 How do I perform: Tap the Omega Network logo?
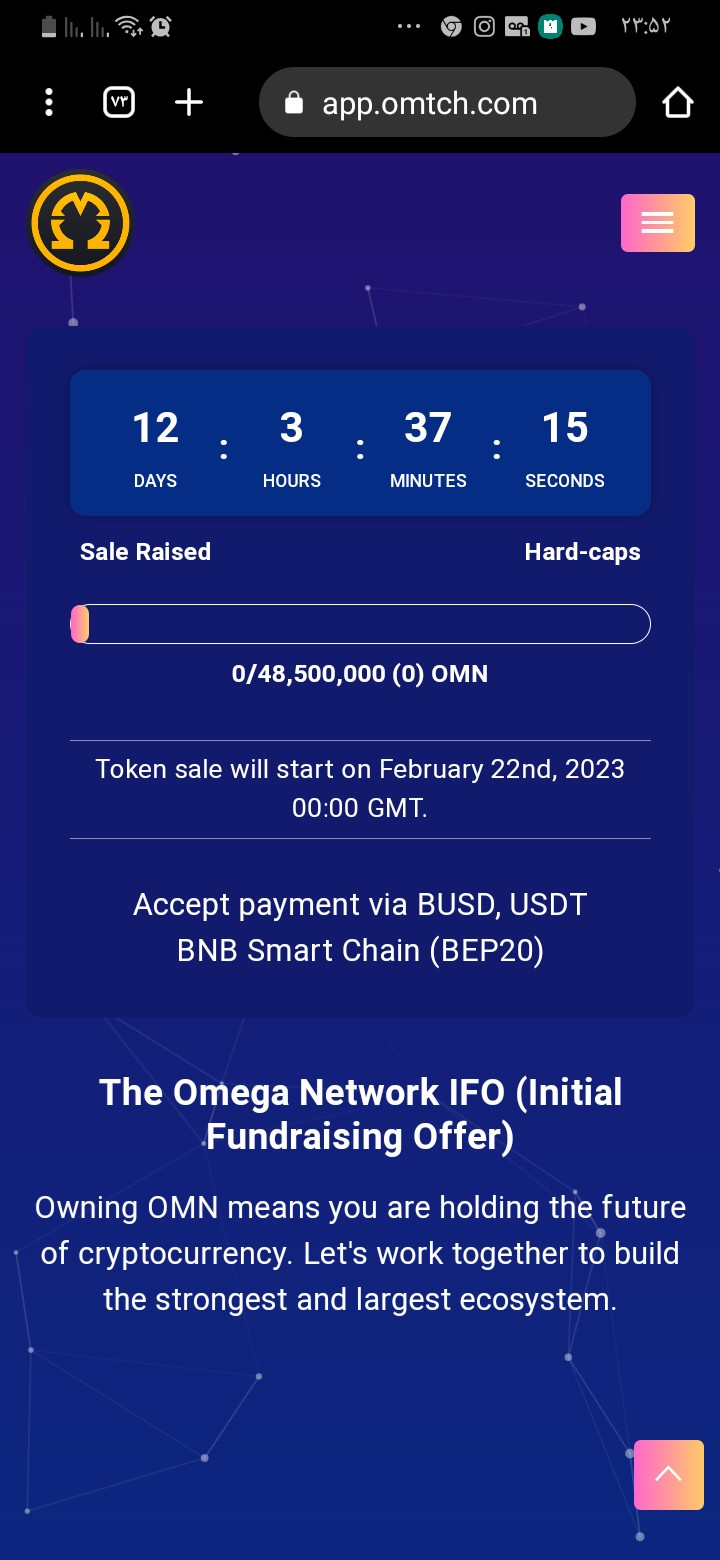[x=80, y=224]
